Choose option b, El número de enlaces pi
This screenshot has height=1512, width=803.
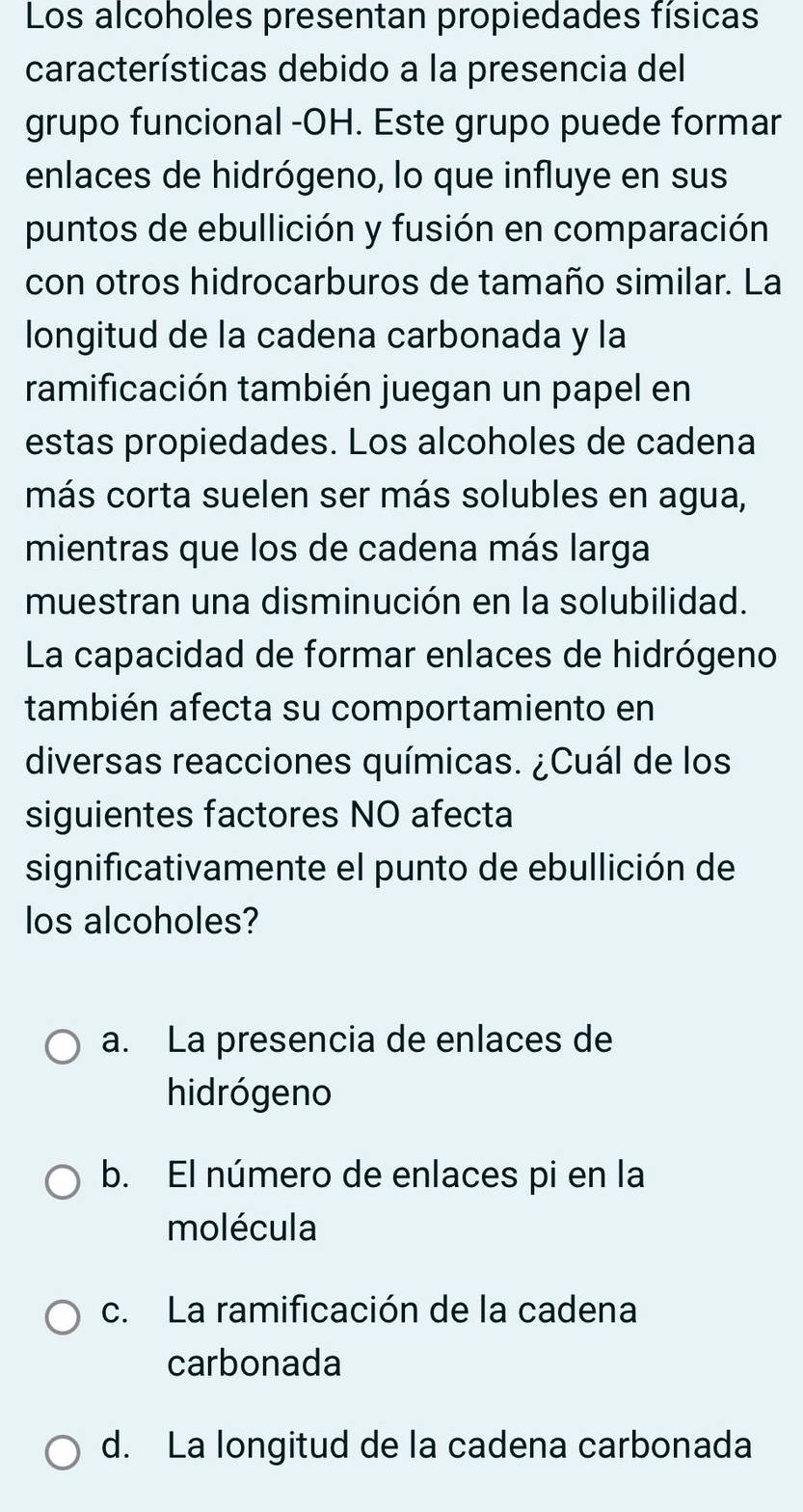click(x=64, y=1181)
